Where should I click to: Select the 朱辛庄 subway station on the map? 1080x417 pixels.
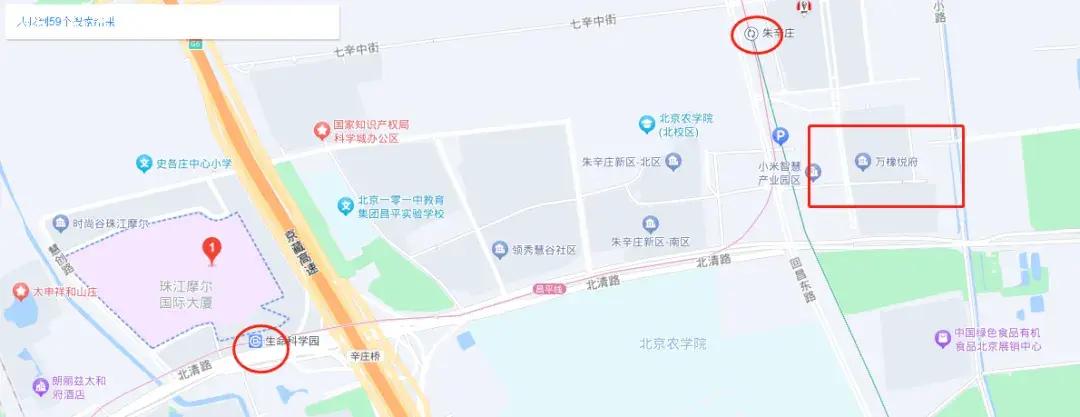[x=751, y=37]
